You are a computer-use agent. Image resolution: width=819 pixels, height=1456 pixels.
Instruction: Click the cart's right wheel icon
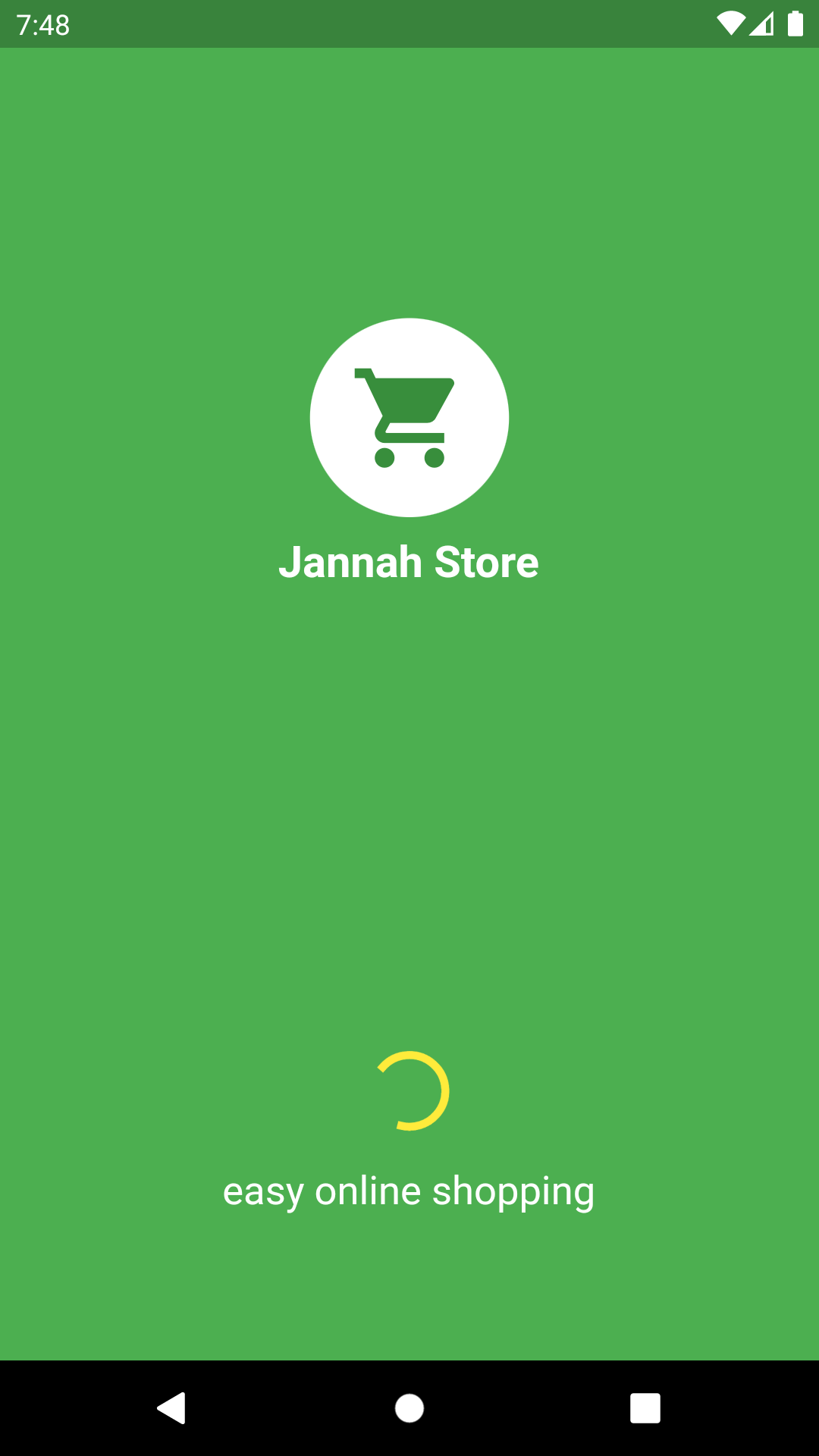click(434, 457)
